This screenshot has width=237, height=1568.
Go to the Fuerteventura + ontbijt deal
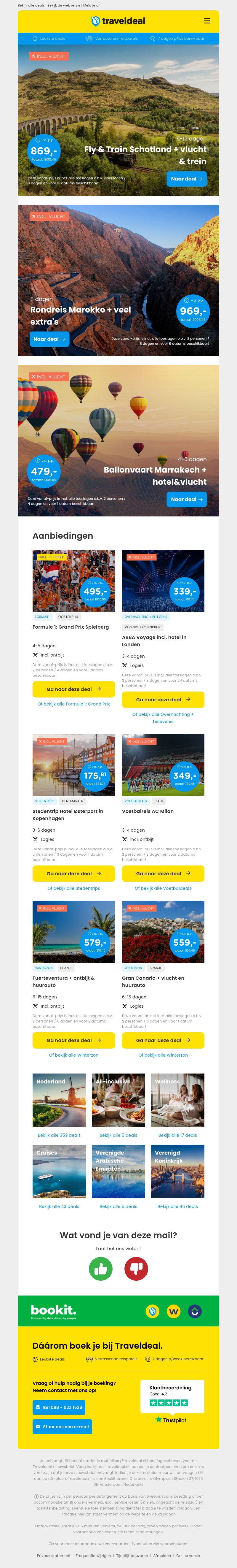pyautogui.click(x=73, y=1040)
